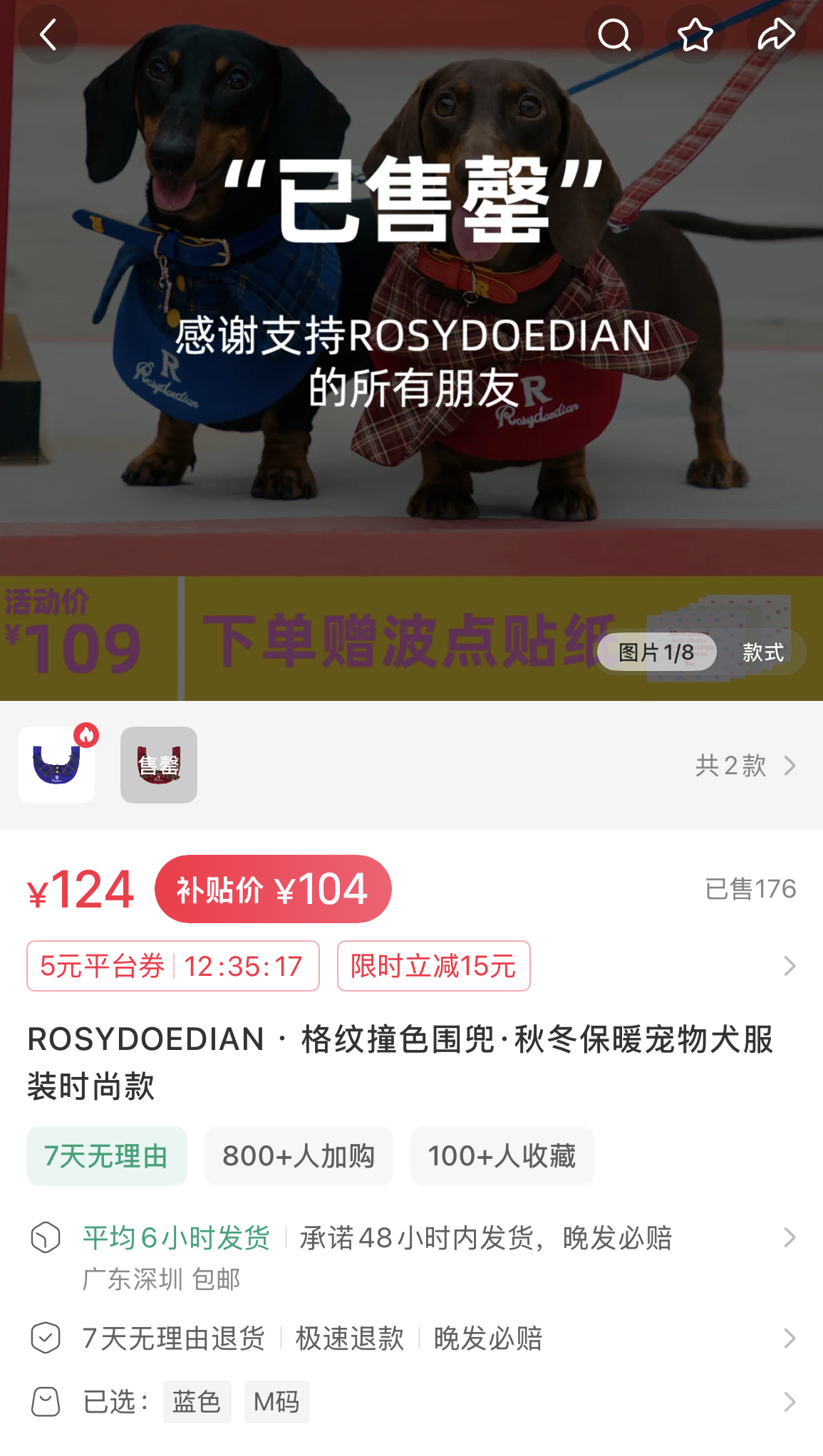Viewport: 823px width, 1456px height.
Task: View all 共2款 styles
Action: point(745,766)
